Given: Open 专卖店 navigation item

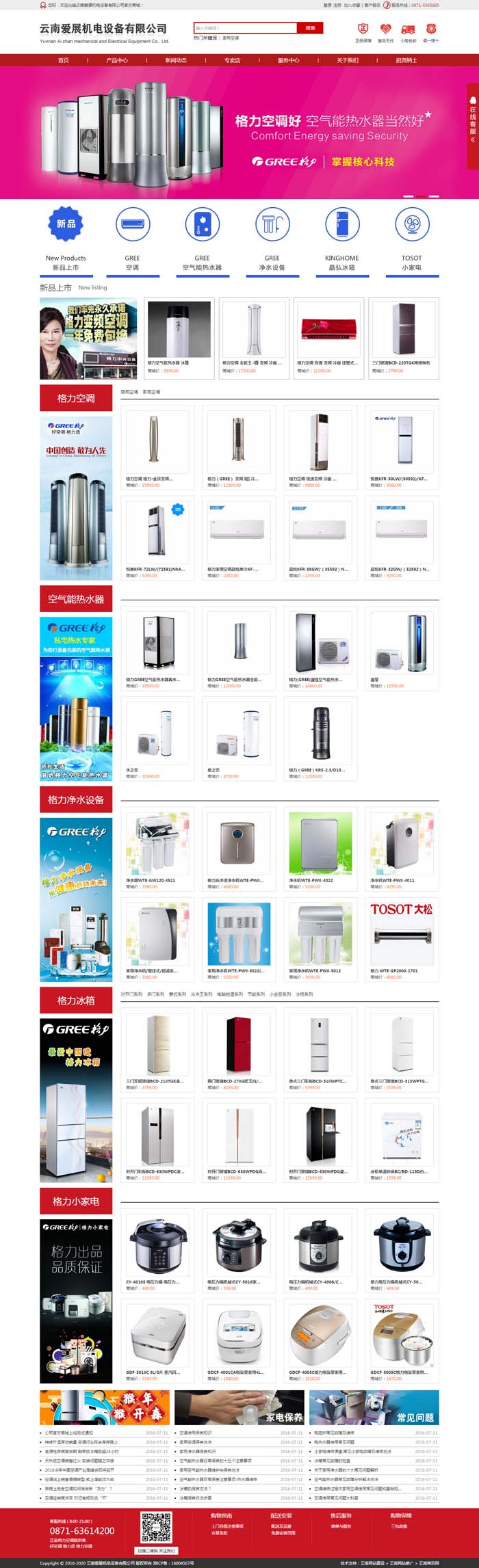Looking at the screenshot, I should pos(233,60).
